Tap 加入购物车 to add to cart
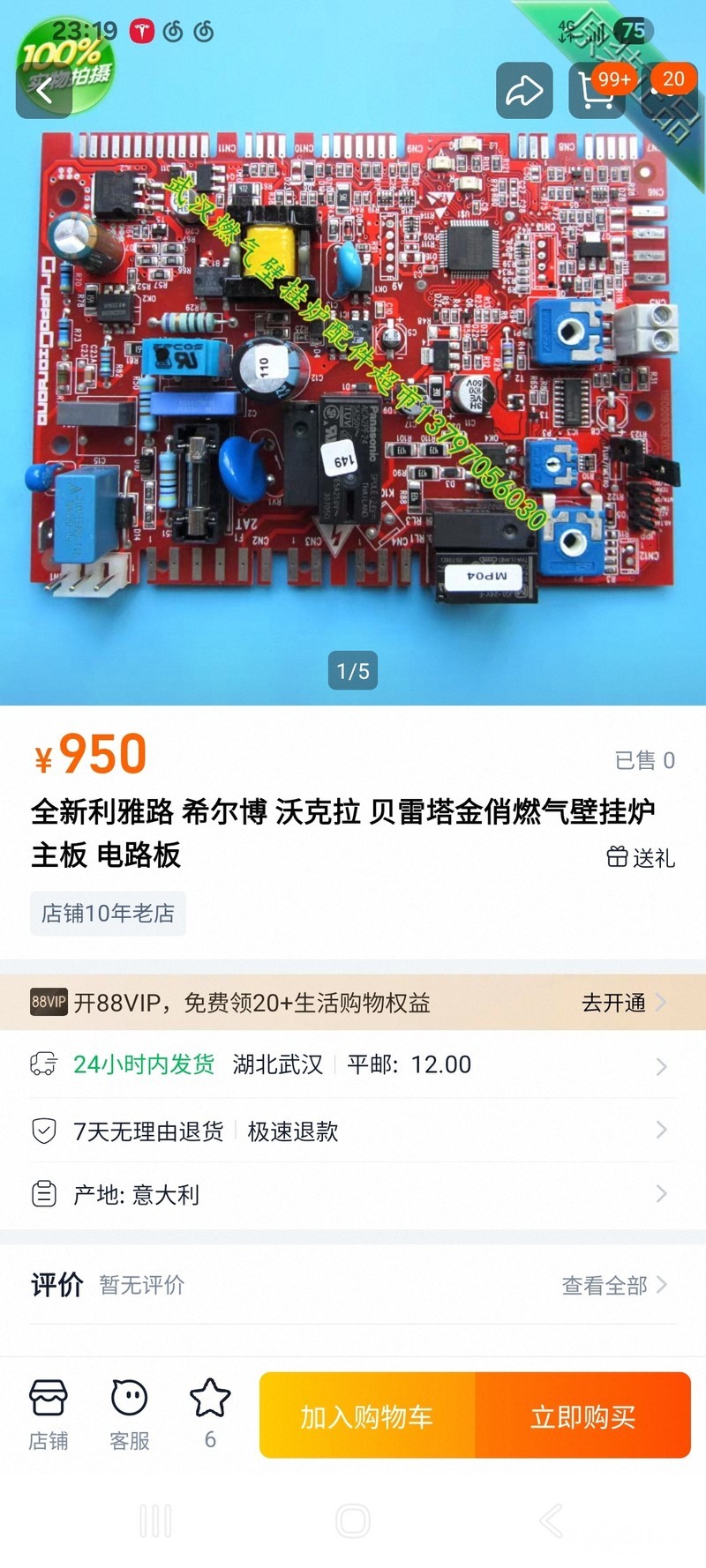 (367, 1416)
